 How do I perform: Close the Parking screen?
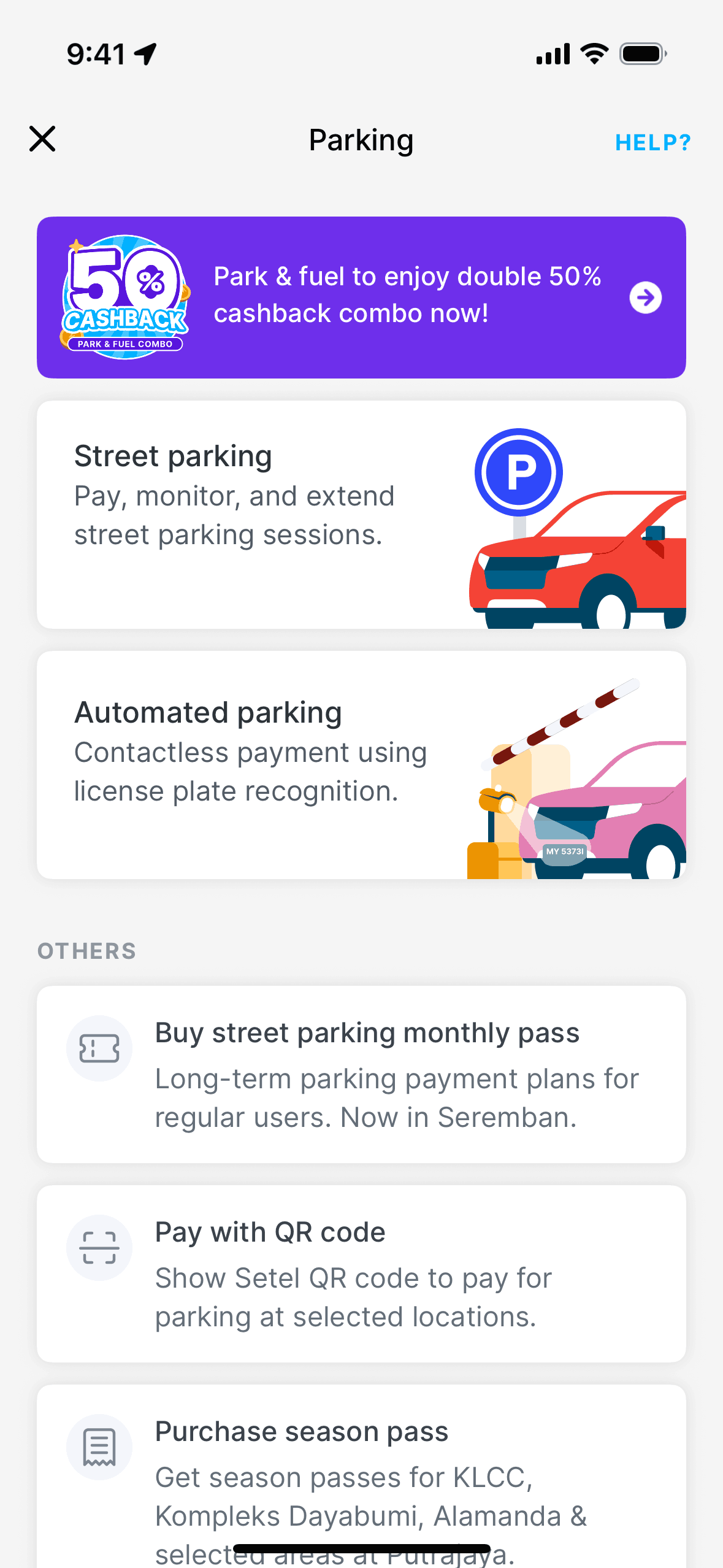tap(42, 139)
